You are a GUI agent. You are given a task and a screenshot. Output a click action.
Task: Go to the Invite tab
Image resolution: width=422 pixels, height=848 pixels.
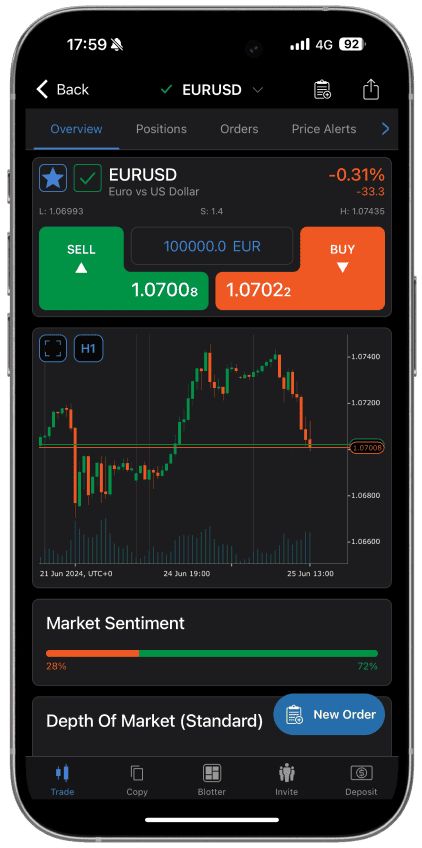coord(286,780)
